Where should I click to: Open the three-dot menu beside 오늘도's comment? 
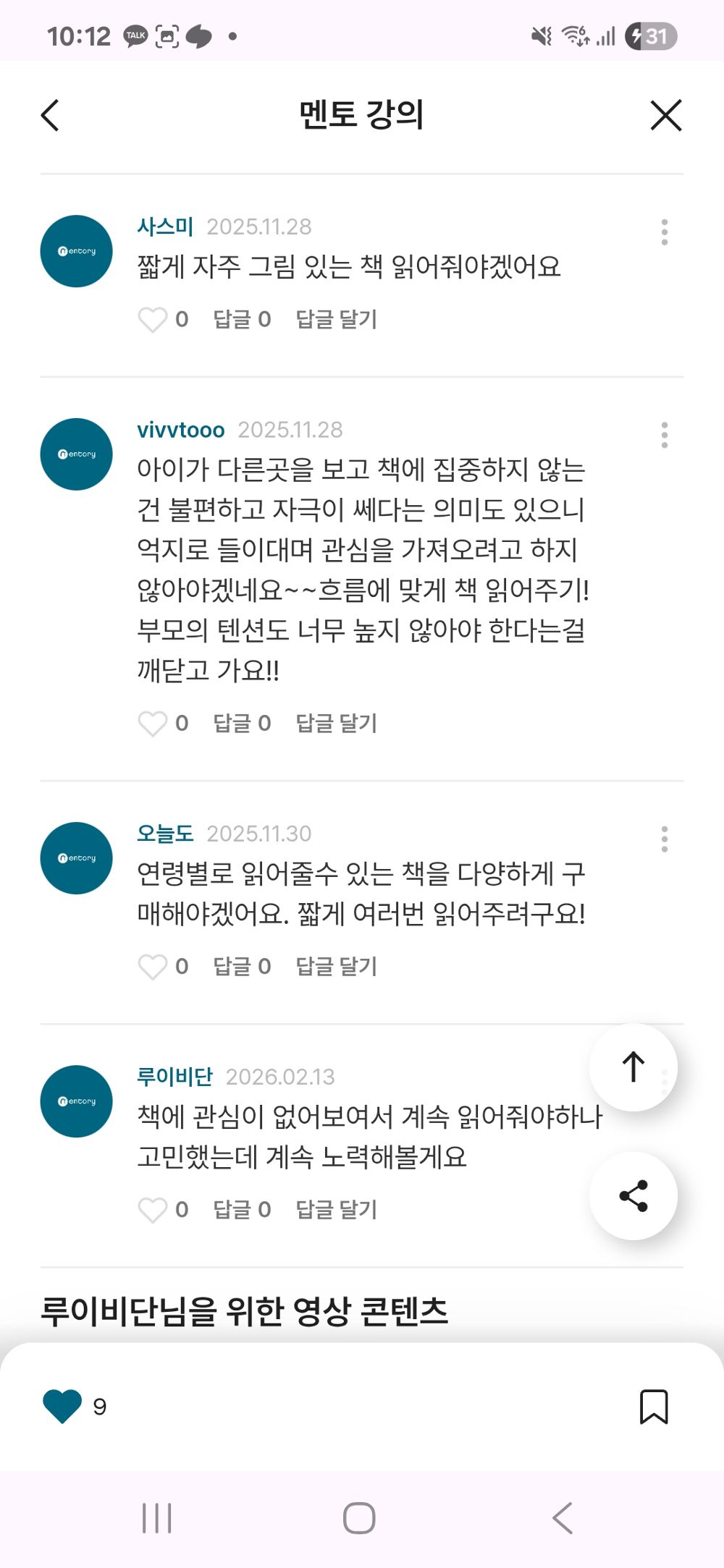(x=665, y=840)
